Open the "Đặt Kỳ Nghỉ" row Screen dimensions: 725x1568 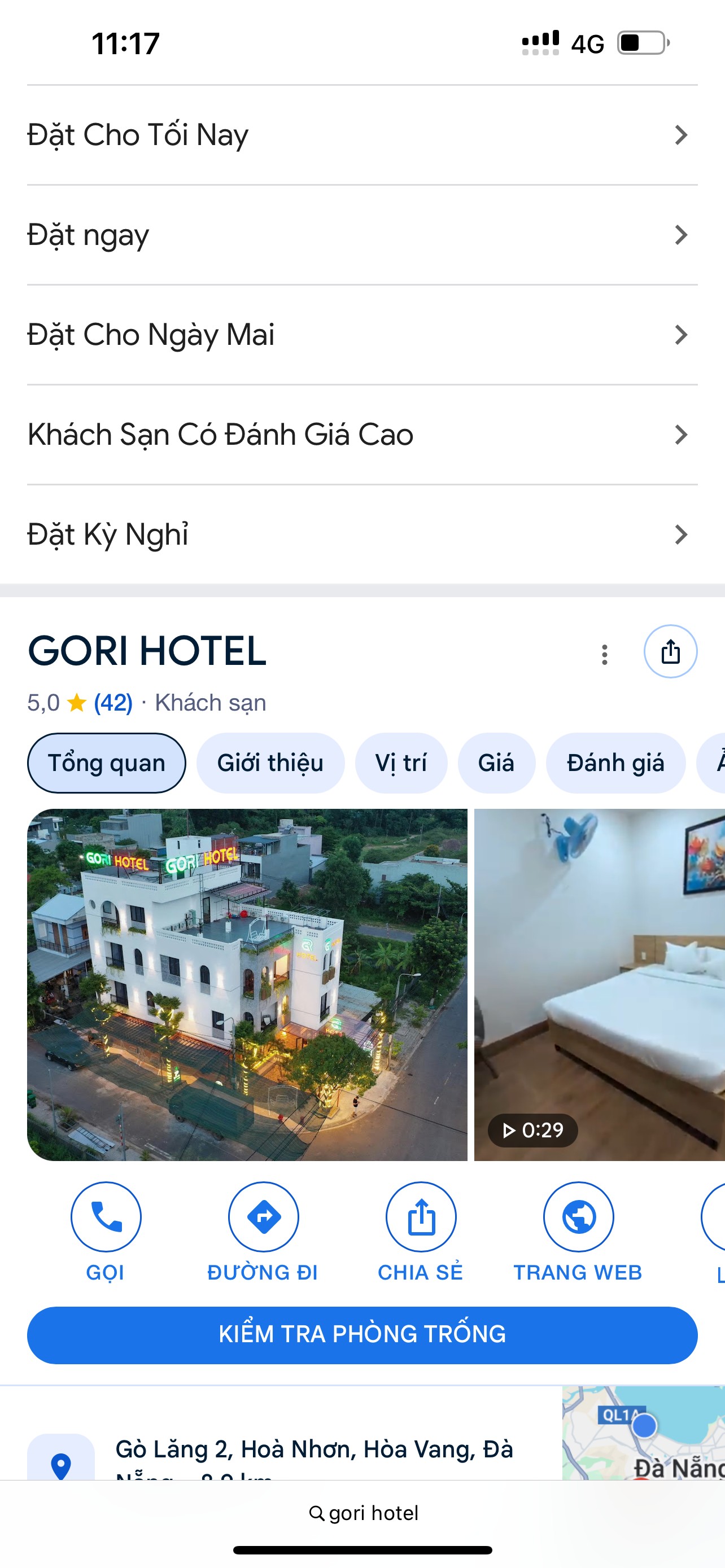click(362, 535)
